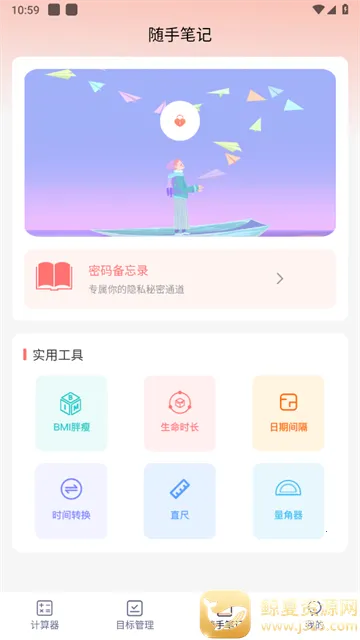Open the 生命时长 tool
360x640 pixels.
[180, 413]
